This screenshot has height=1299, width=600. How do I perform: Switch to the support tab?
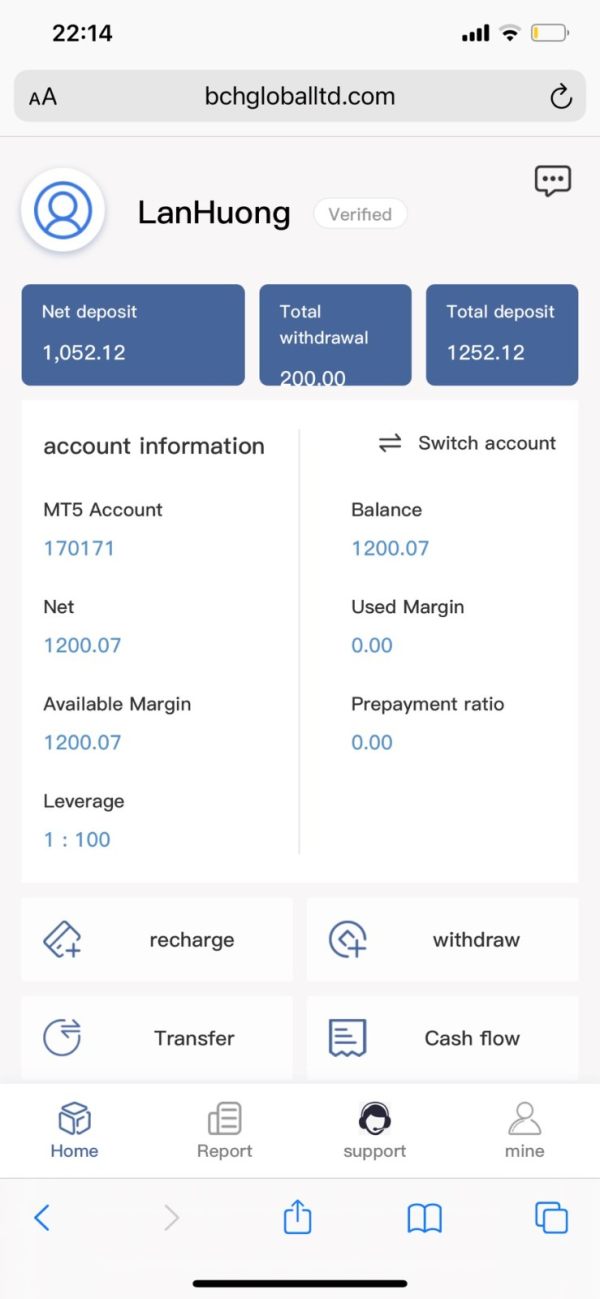(x=375, y=1130)
